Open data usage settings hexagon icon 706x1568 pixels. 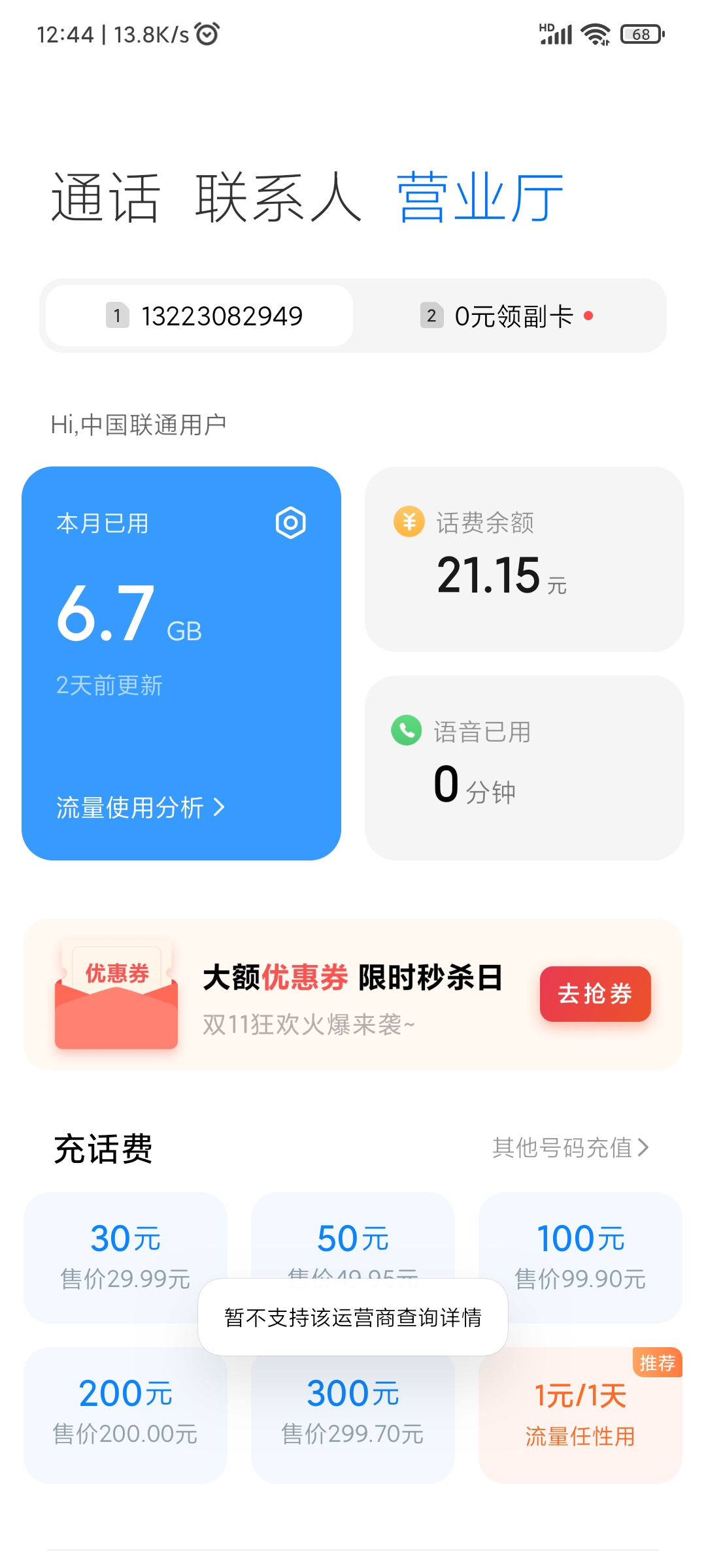[291, 523]
